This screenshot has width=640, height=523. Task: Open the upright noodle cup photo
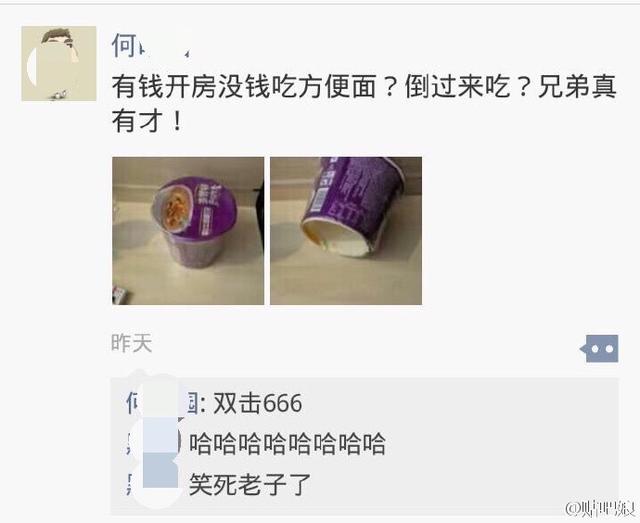(187, 230)
